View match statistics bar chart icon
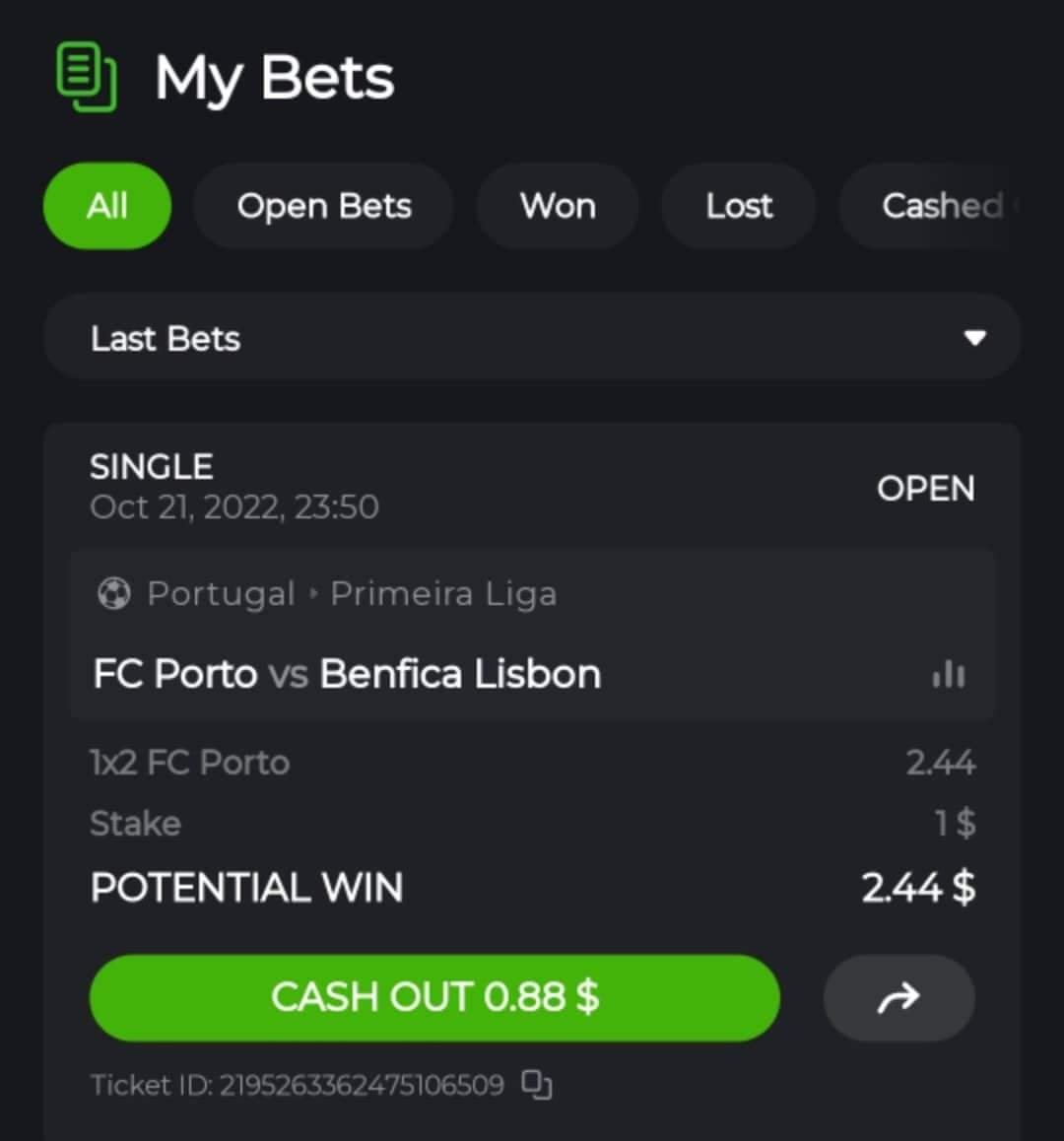Image resolution: width=1064 pixels, height=1141 pixels. (948, 675)
